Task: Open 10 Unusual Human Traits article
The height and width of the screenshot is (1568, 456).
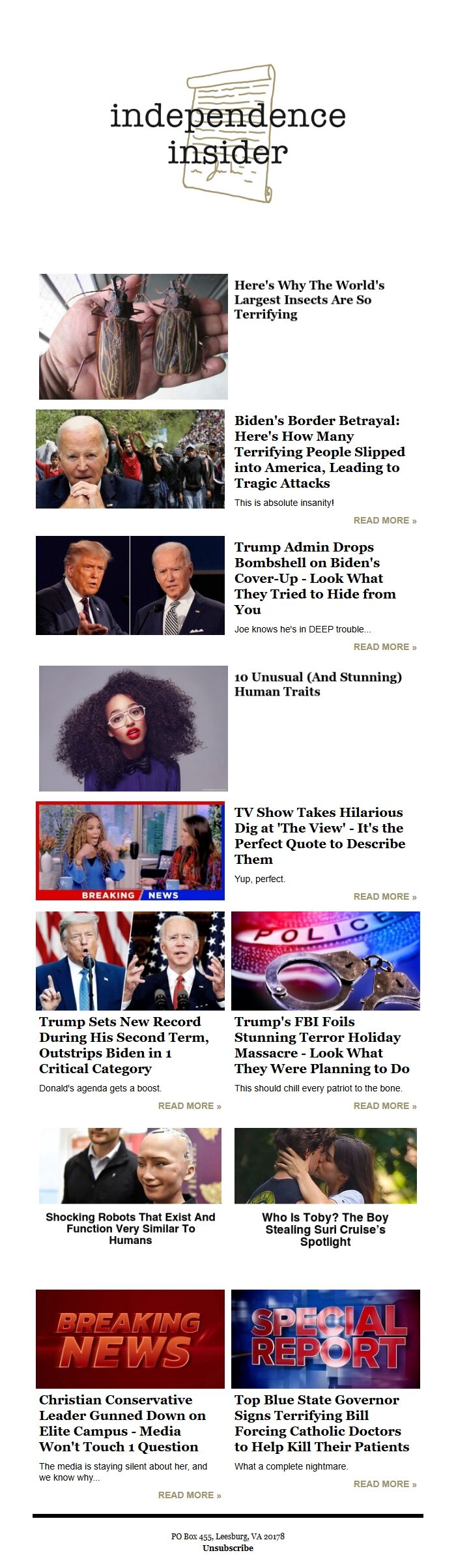Action: point(317,684)
